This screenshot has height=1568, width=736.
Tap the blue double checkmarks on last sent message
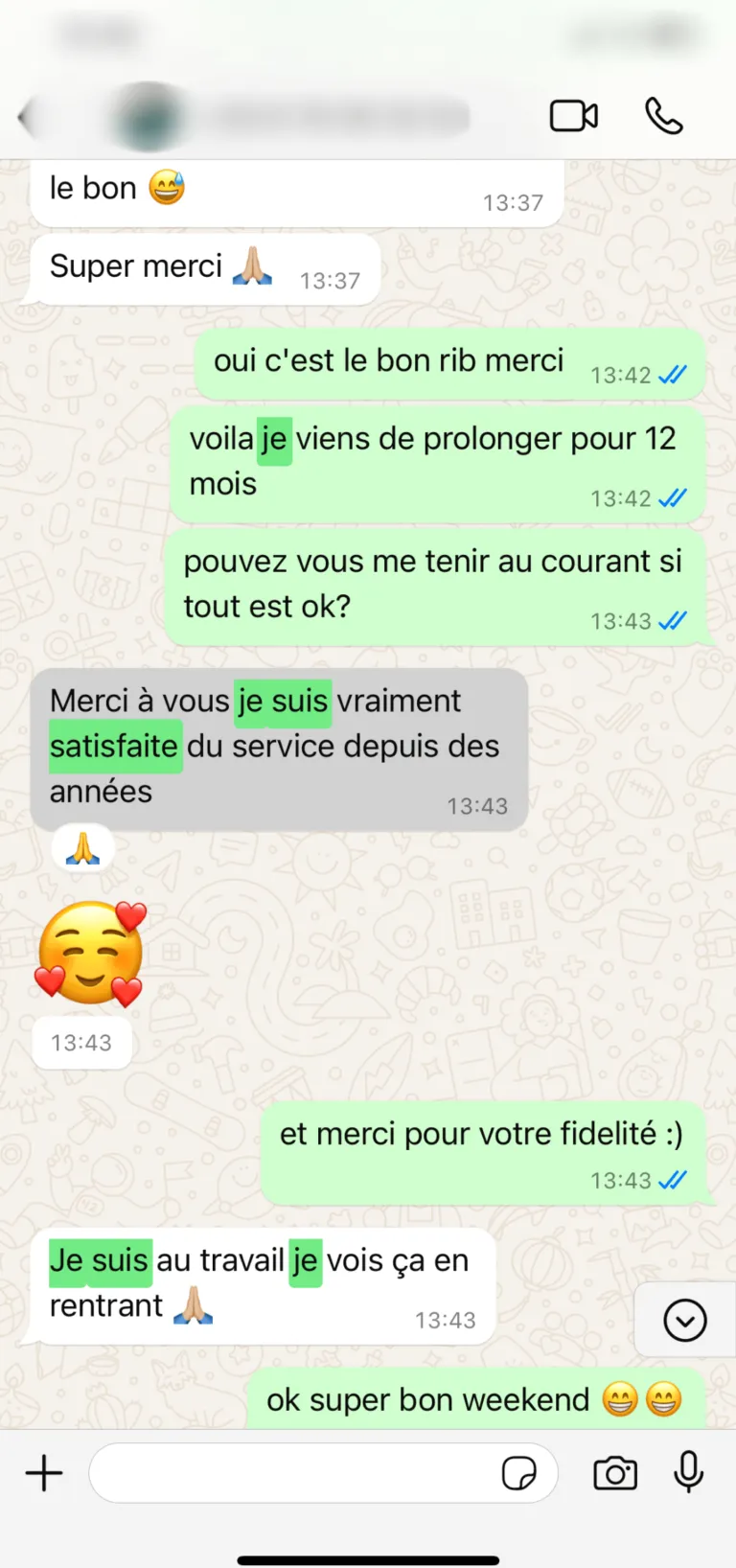coord(672,1181)
